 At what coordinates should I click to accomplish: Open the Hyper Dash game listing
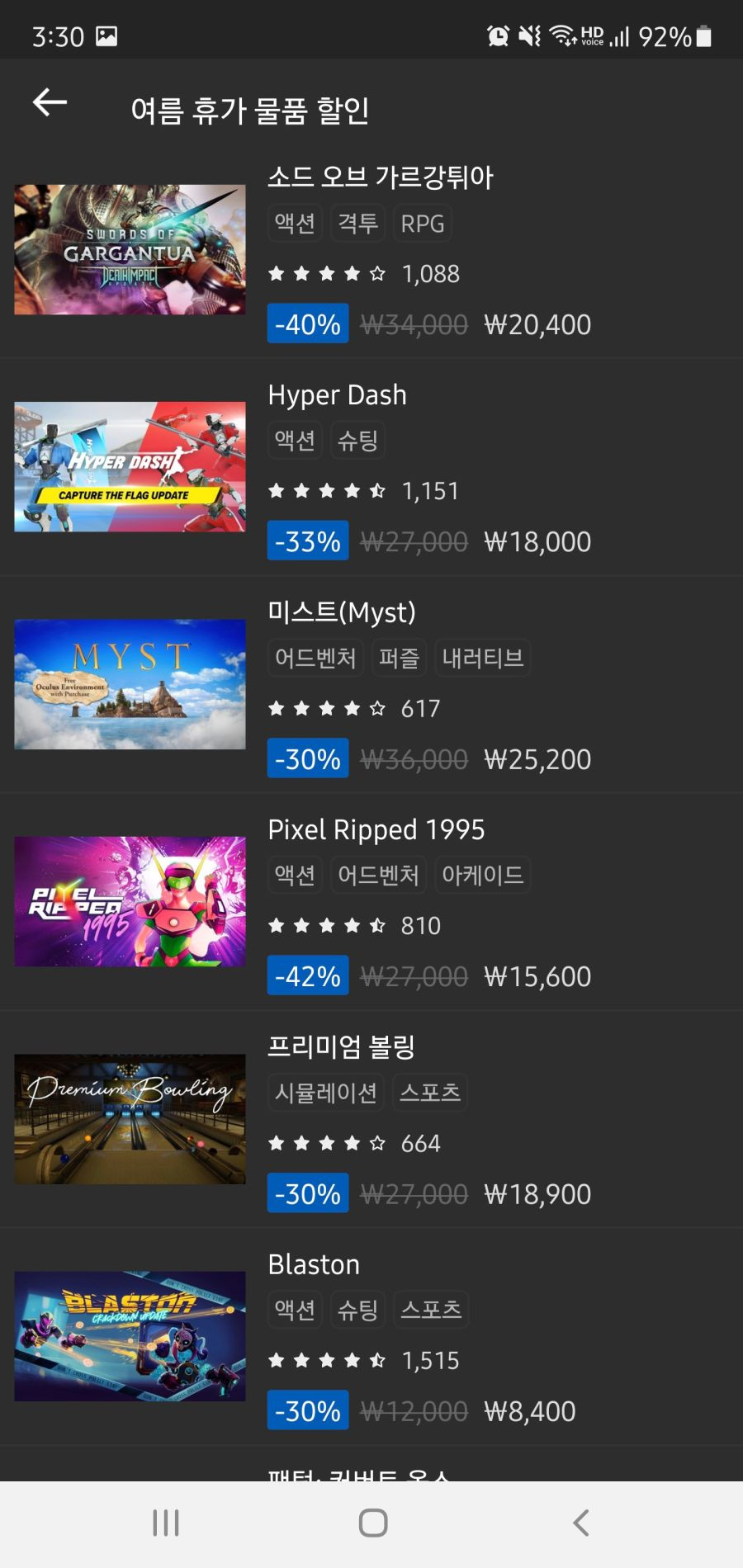[x=337, y=395]
